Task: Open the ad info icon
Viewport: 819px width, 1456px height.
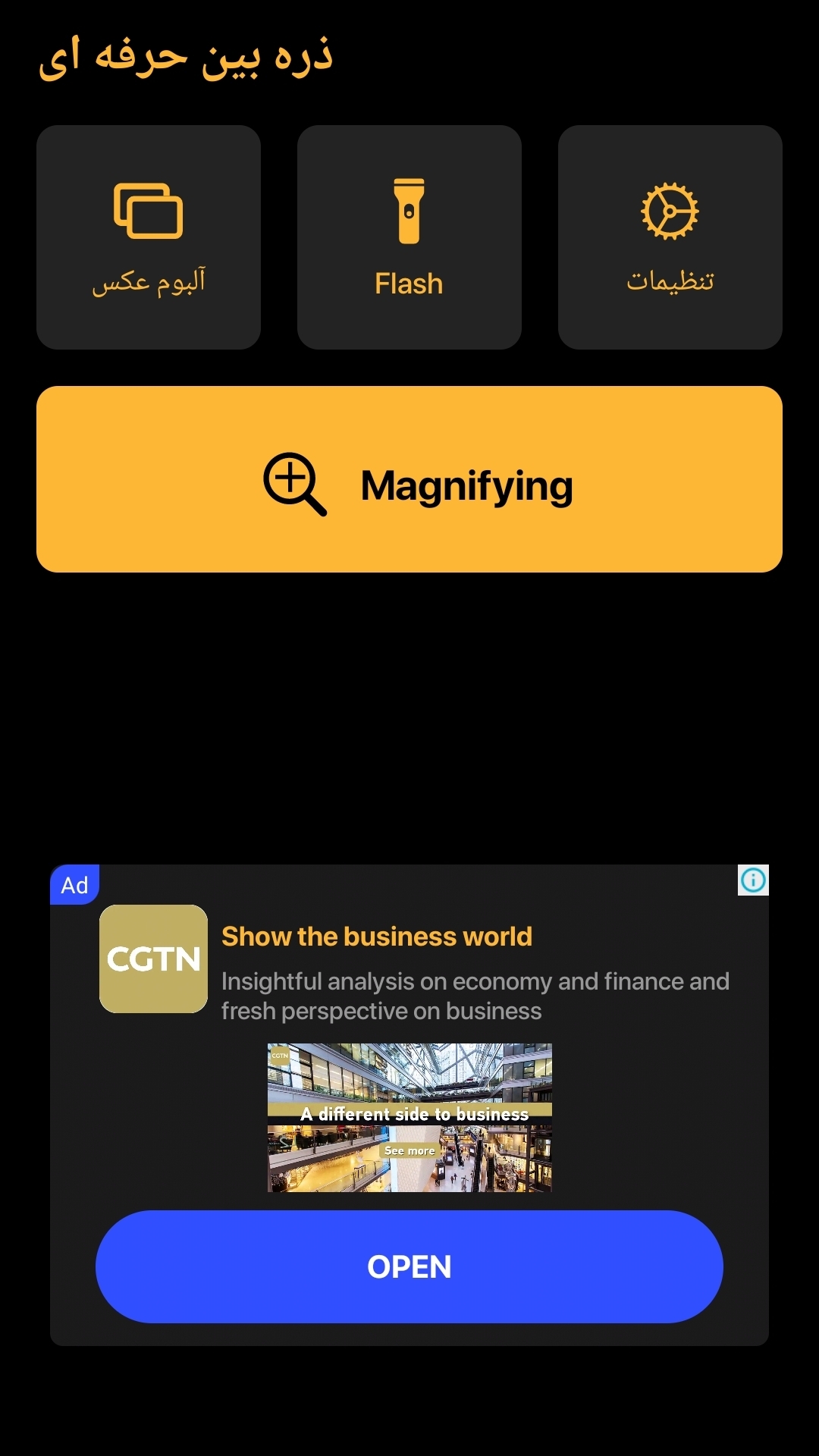Action: click(753, 880)
